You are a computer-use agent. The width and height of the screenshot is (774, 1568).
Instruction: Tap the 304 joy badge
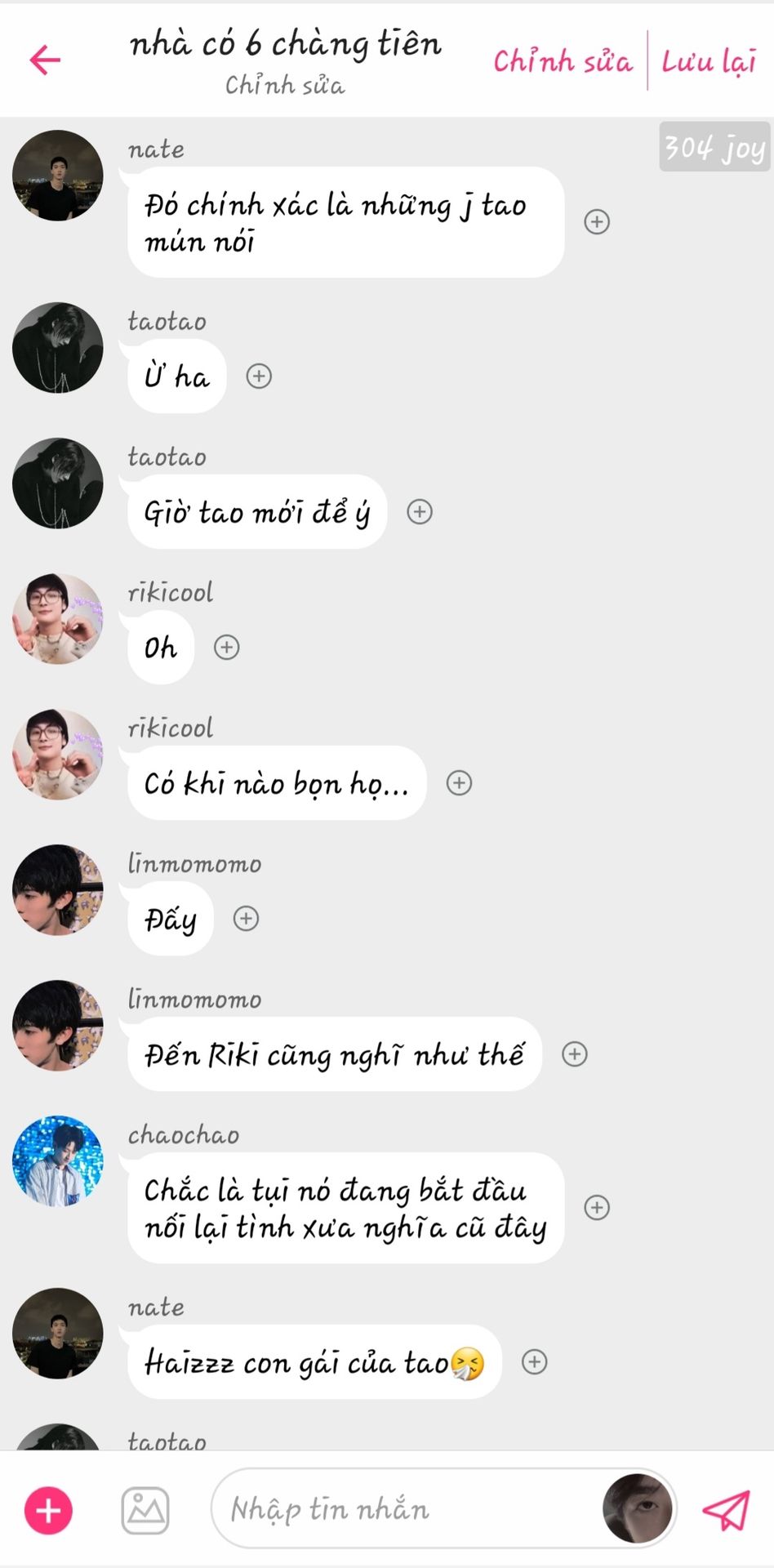click(714, 147)
